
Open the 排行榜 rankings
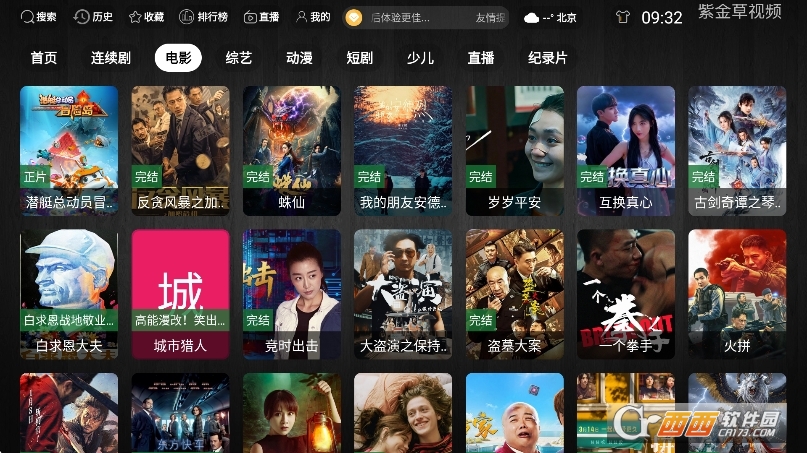203,17
